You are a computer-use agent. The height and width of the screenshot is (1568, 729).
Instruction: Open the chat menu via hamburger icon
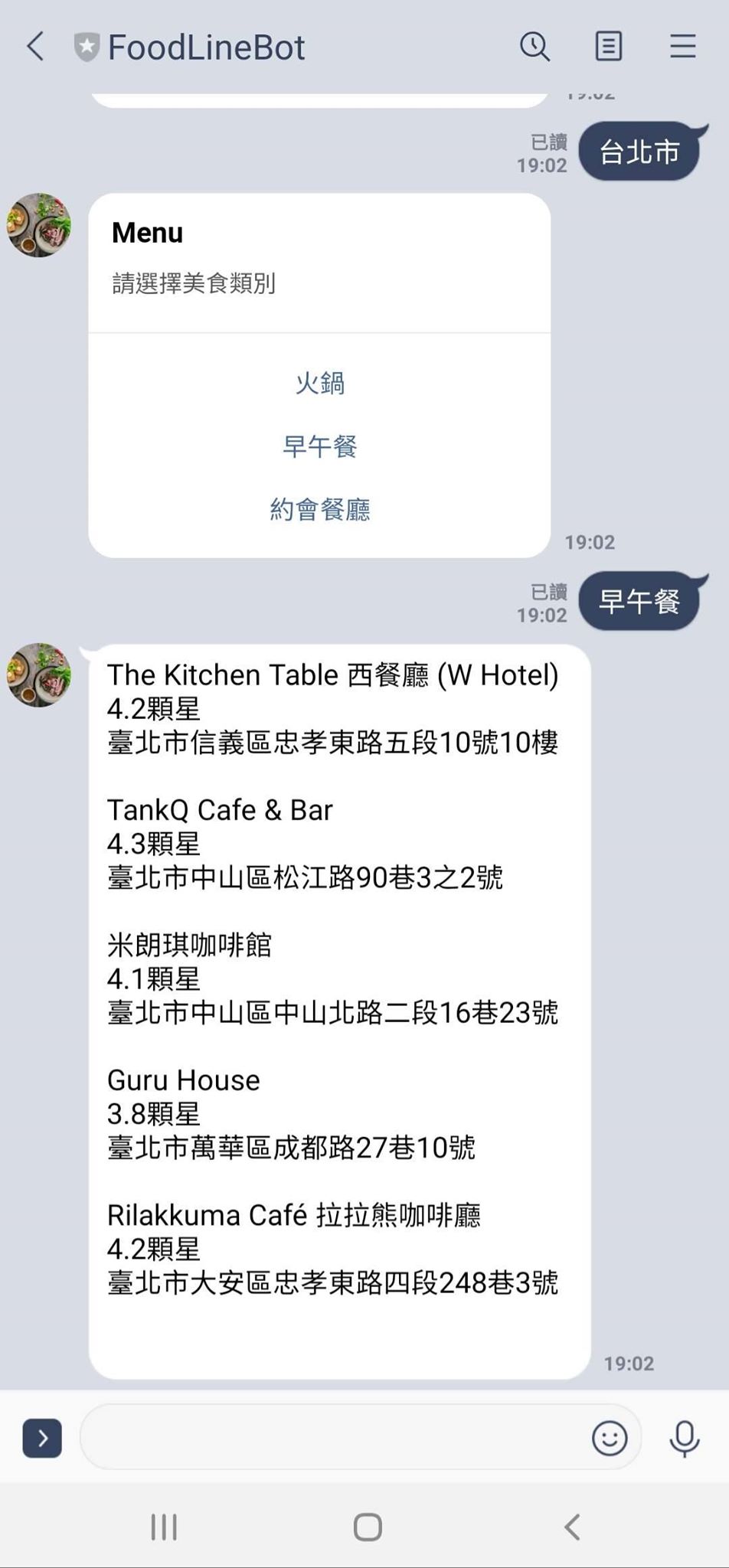click(682, 46)
